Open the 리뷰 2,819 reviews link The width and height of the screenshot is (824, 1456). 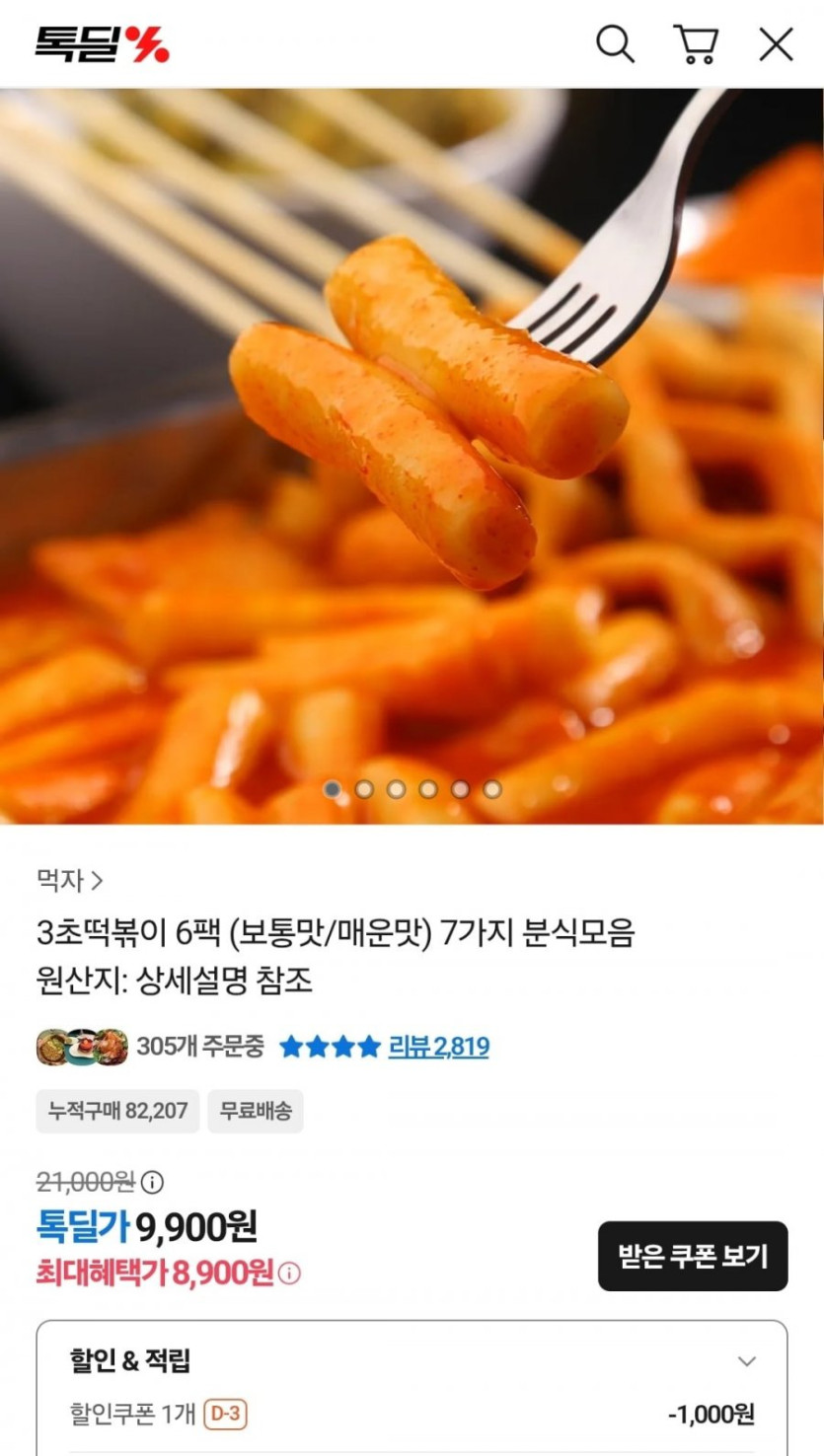point(437,1048)
